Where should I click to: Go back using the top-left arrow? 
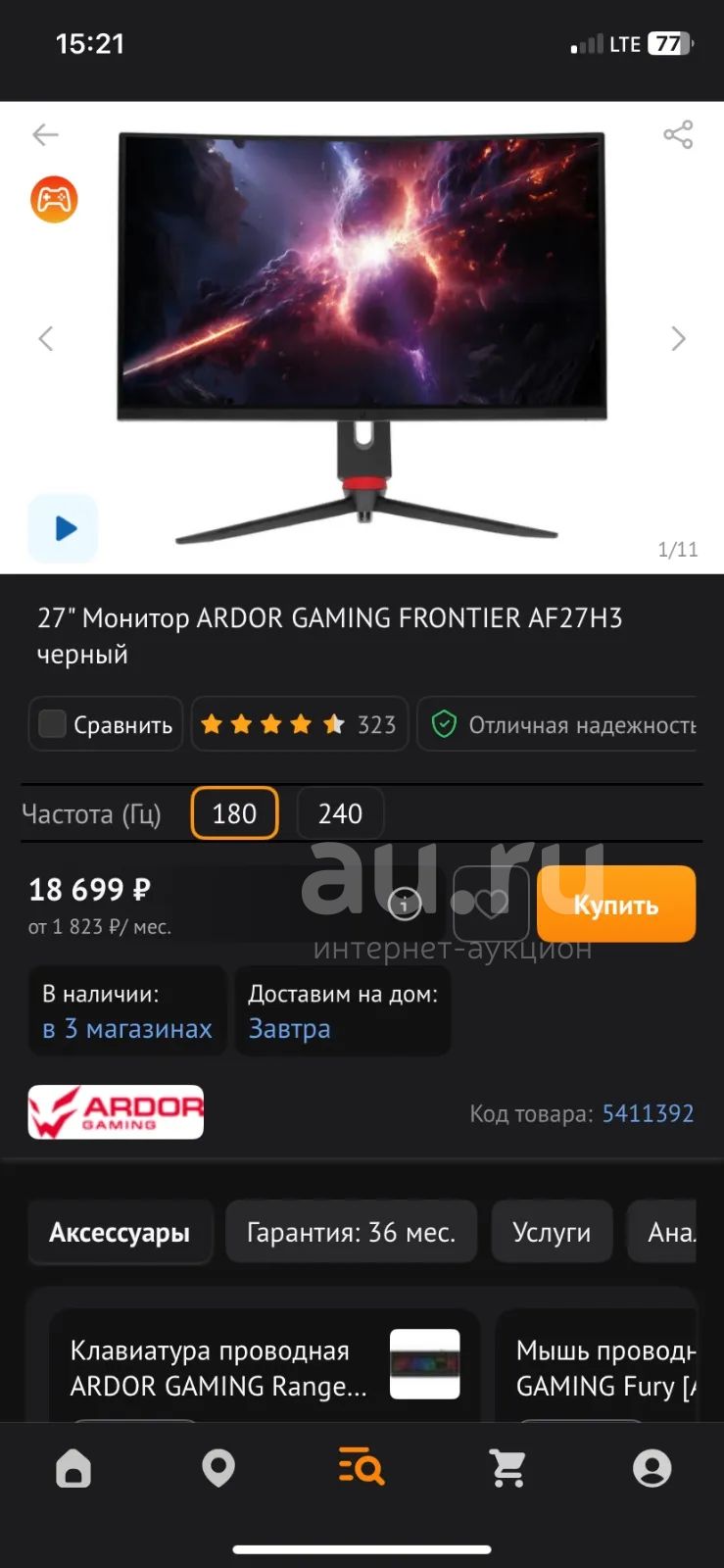[x=45, y=134]
